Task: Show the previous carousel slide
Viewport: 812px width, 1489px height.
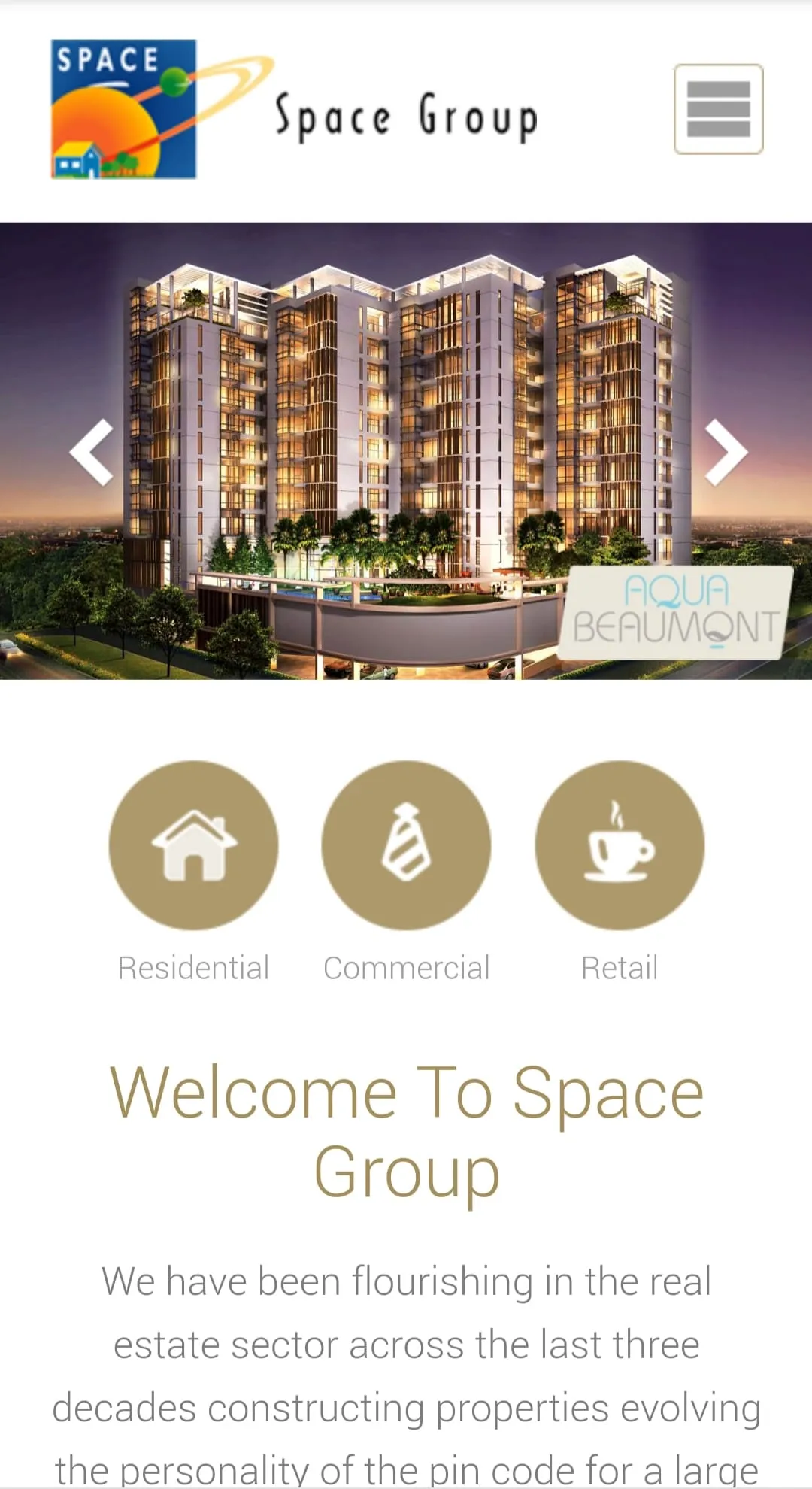Action: pyautogui.click(x=92, y=452)
